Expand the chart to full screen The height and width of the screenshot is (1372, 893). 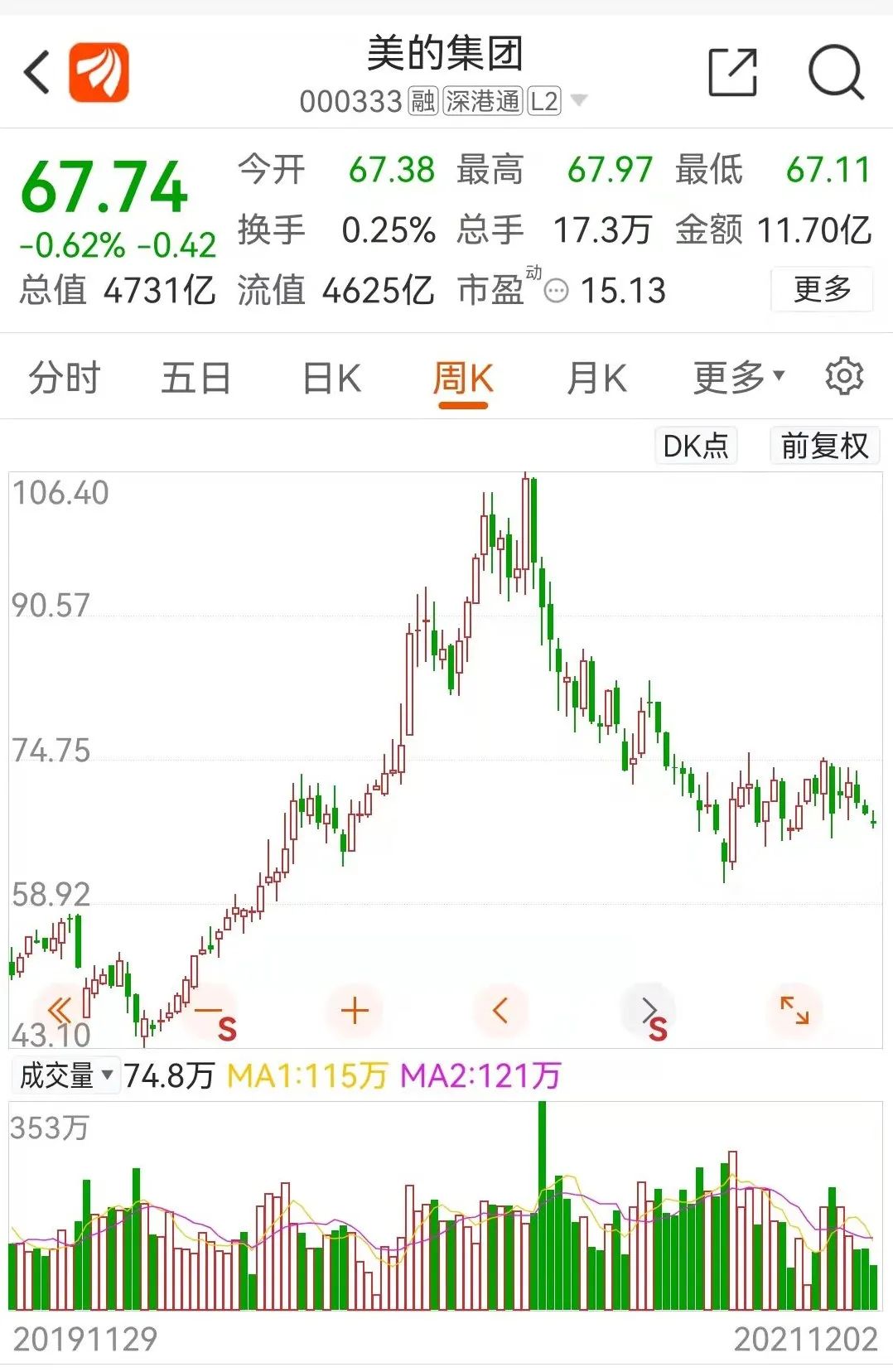[x=794, y=1011]
